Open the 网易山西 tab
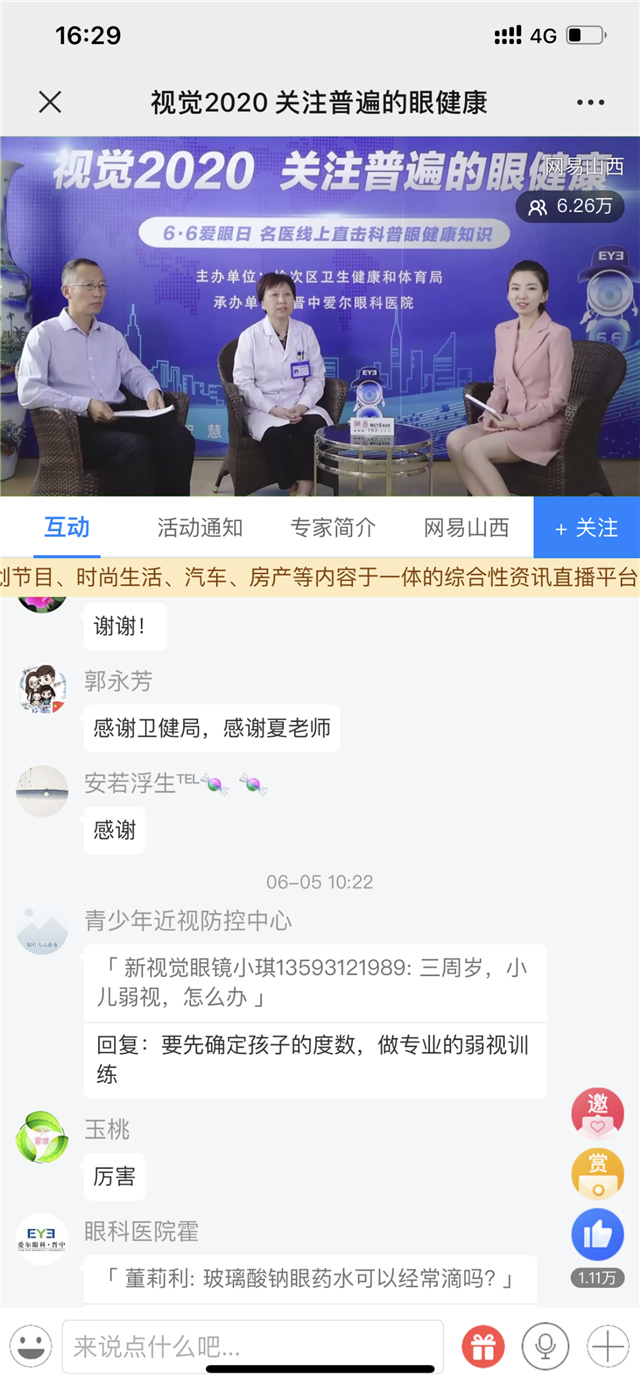640x1385 pixels. tap(466, 528)
